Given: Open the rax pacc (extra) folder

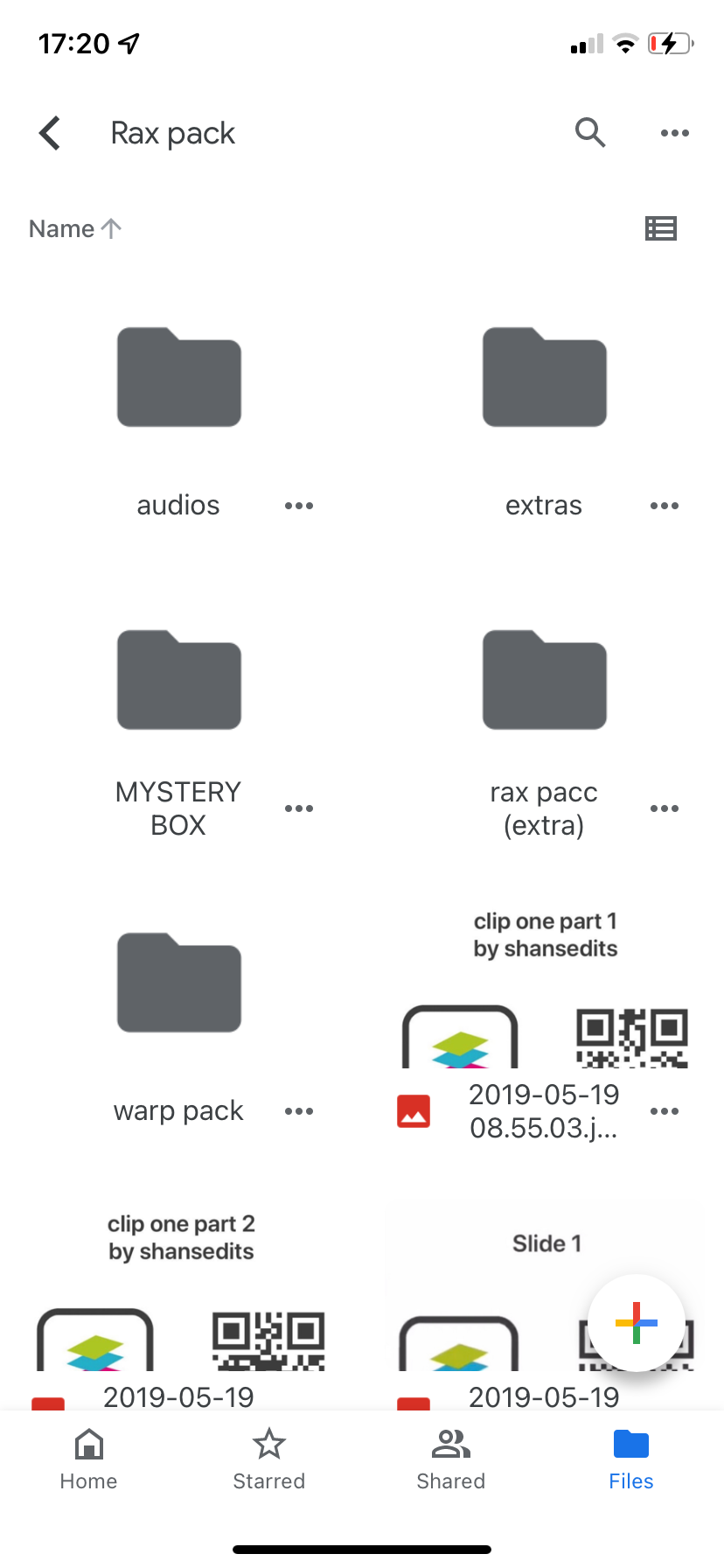Looking at the screenshot, I should coord(544,681).
